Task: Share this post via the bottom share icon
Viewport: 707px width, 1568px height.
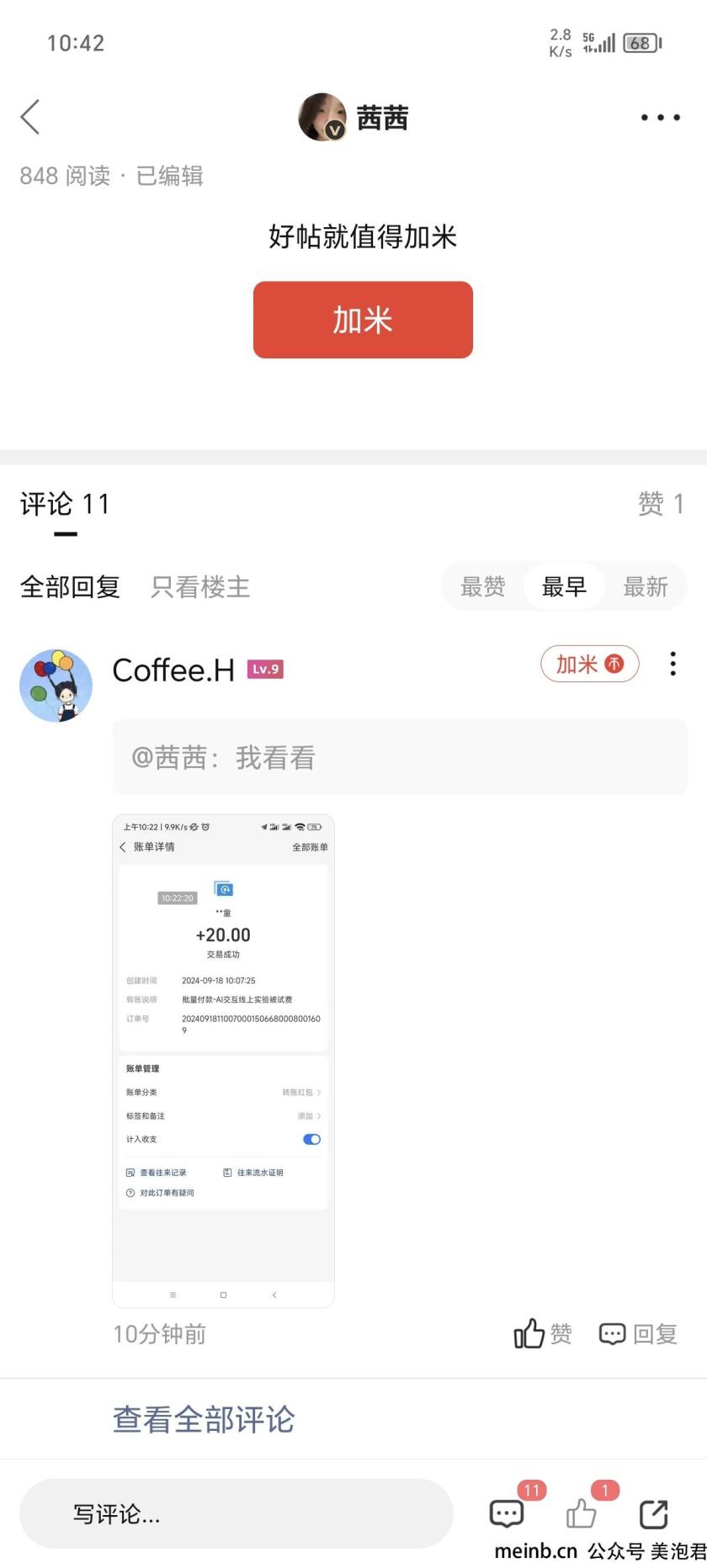Action: [x=653, y=1513]
